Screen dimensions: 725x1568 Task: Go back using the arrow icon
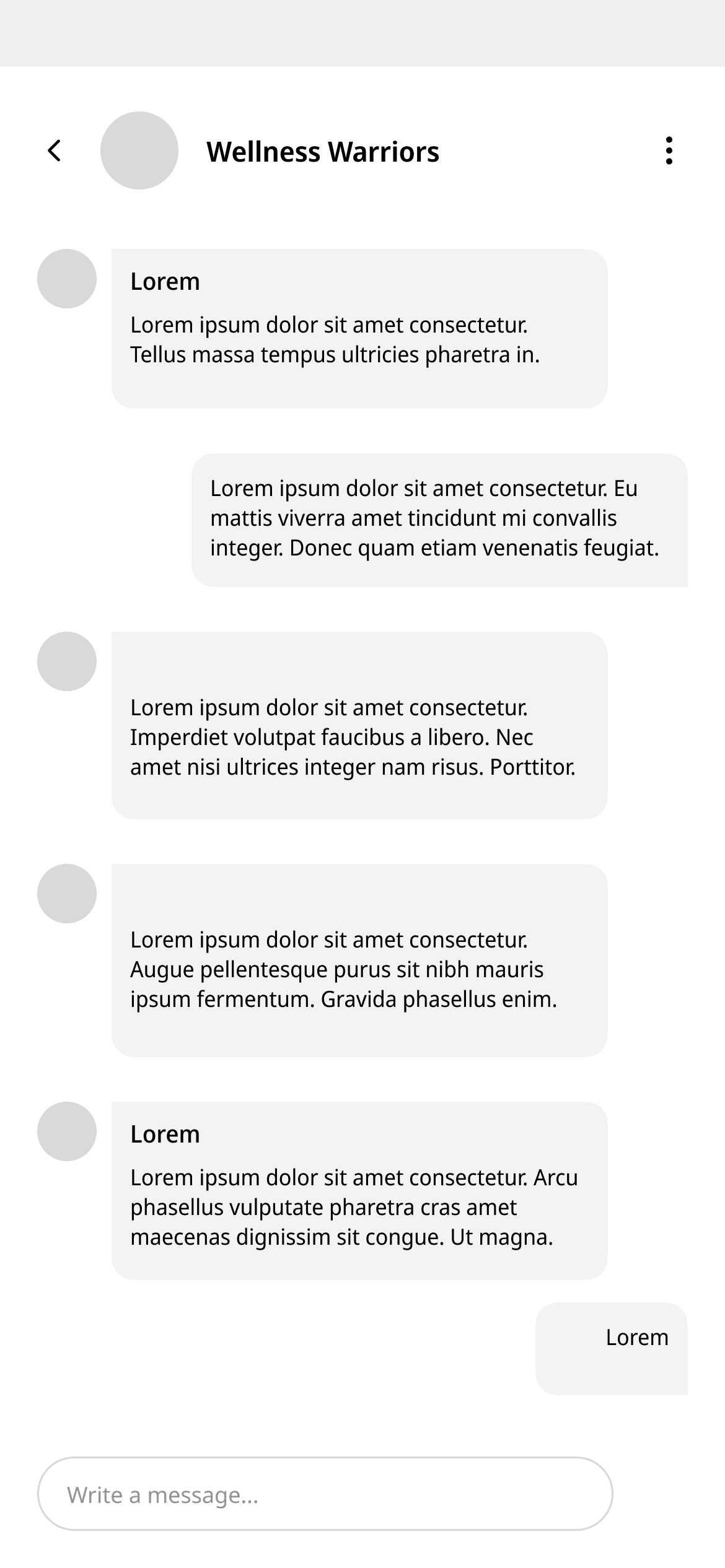(55, 150)
